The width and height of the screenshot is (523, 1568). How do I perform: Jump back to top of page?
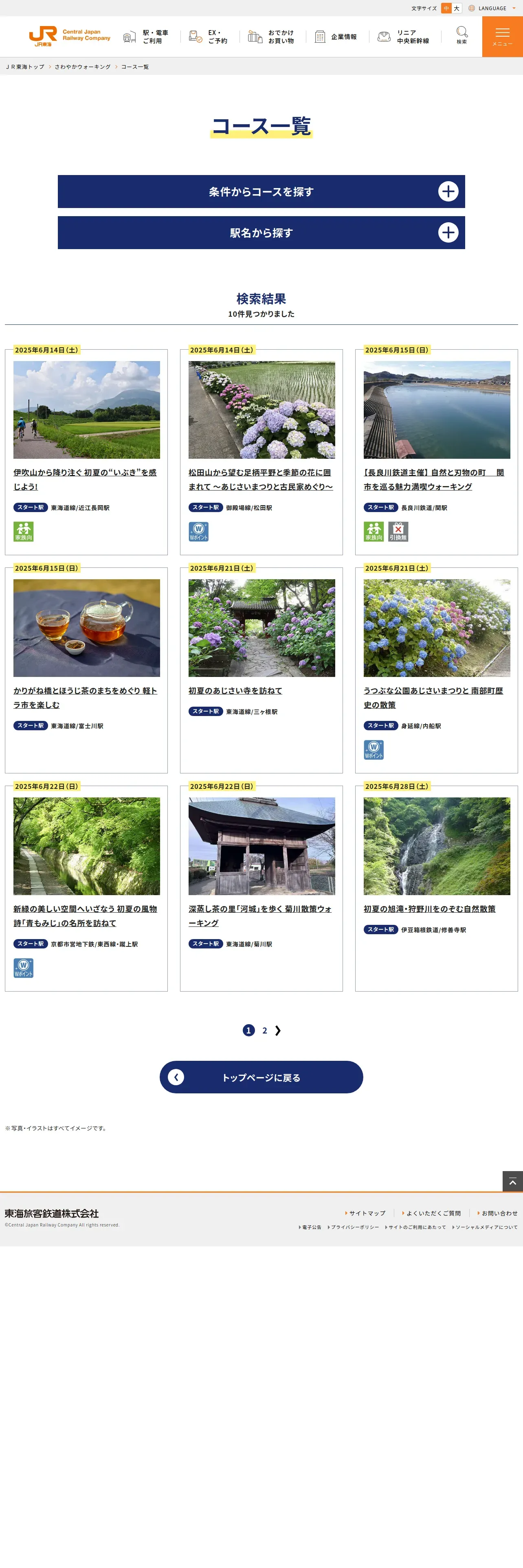coord(513,1181)
